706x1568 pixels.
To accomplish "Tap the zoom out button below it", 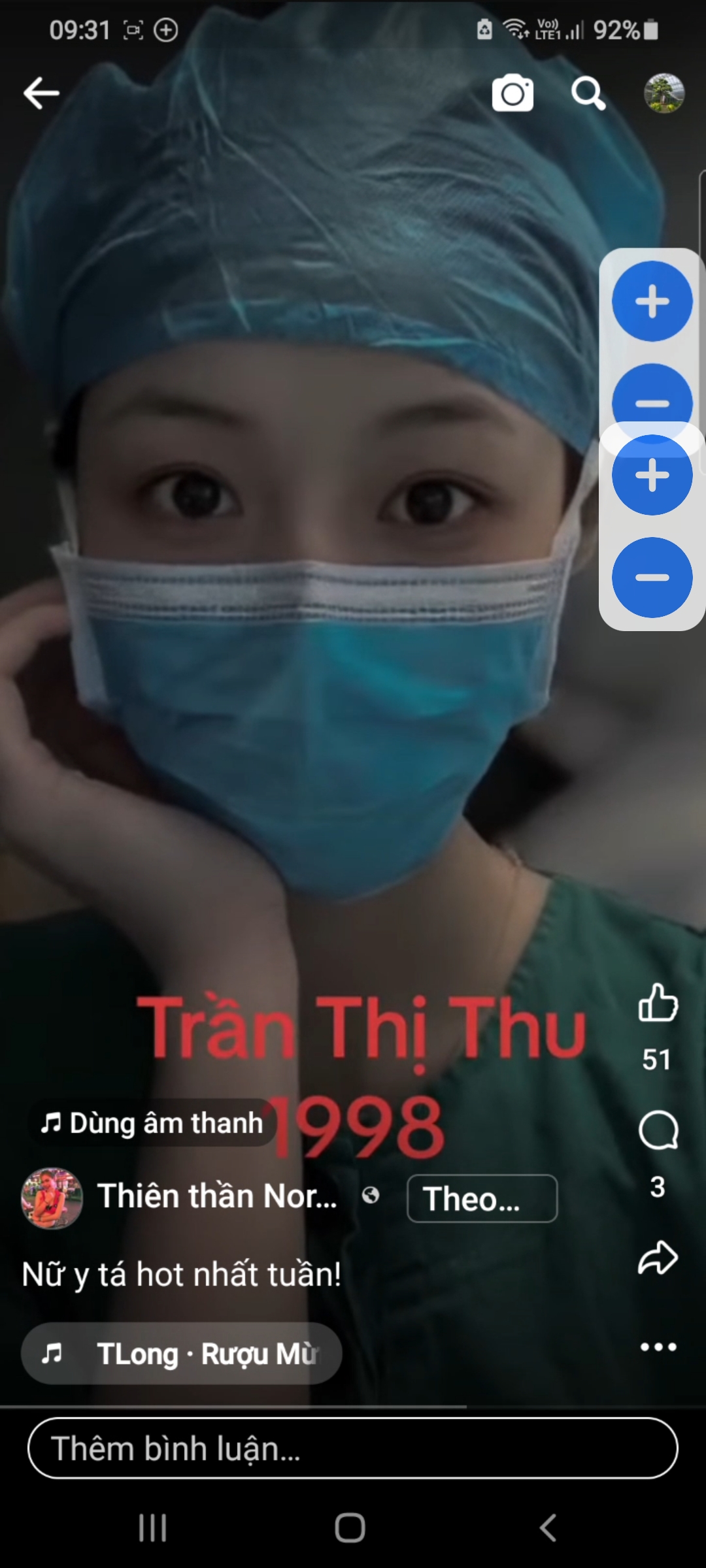I will click(652, 402).
